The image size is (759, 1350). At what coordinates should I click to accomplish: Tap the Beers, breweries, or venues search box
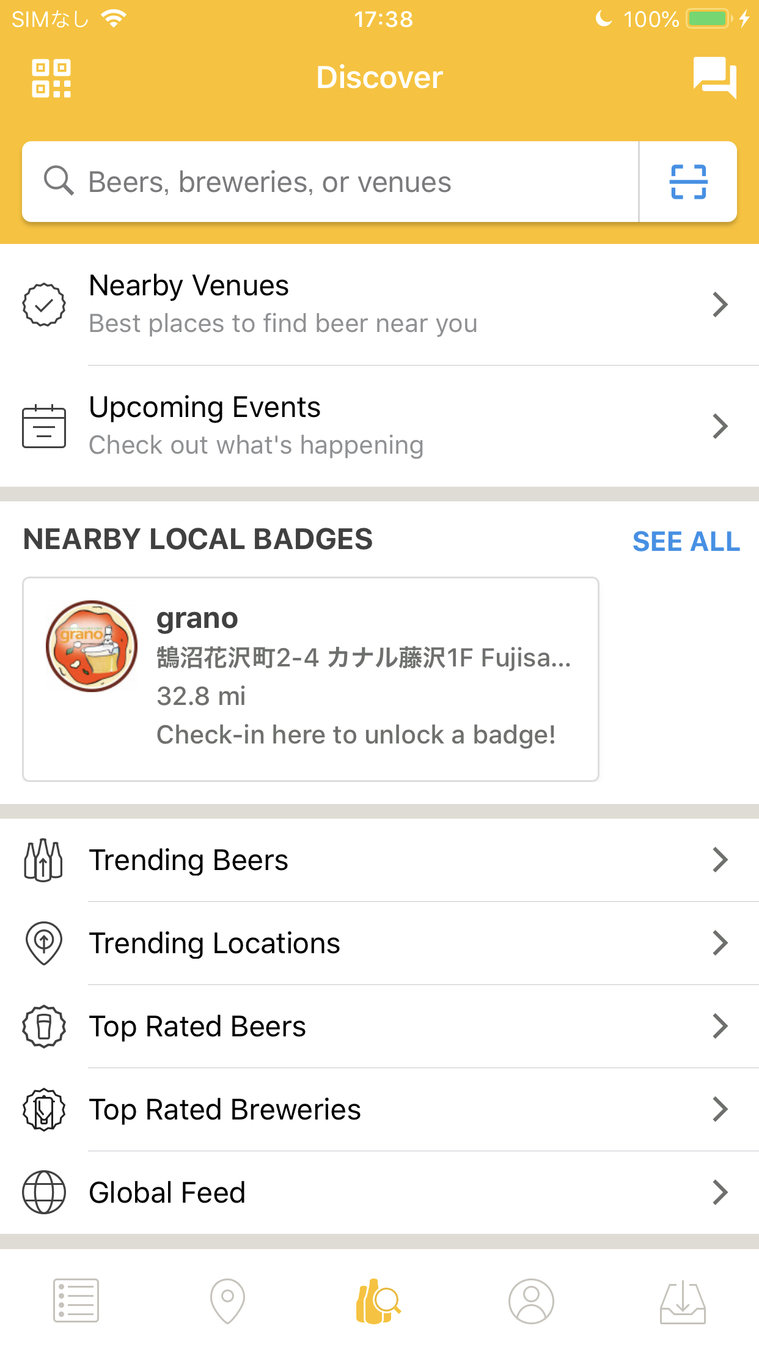coord(330,182)
